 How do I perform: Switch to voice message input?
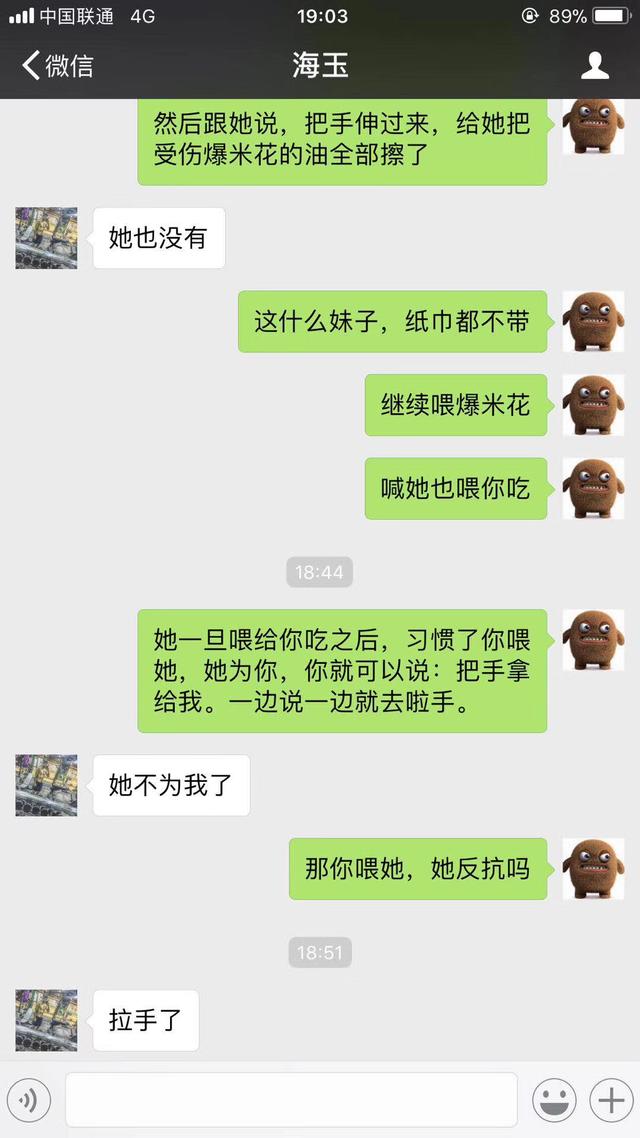pyautogui.click(x=31, y=1100)
